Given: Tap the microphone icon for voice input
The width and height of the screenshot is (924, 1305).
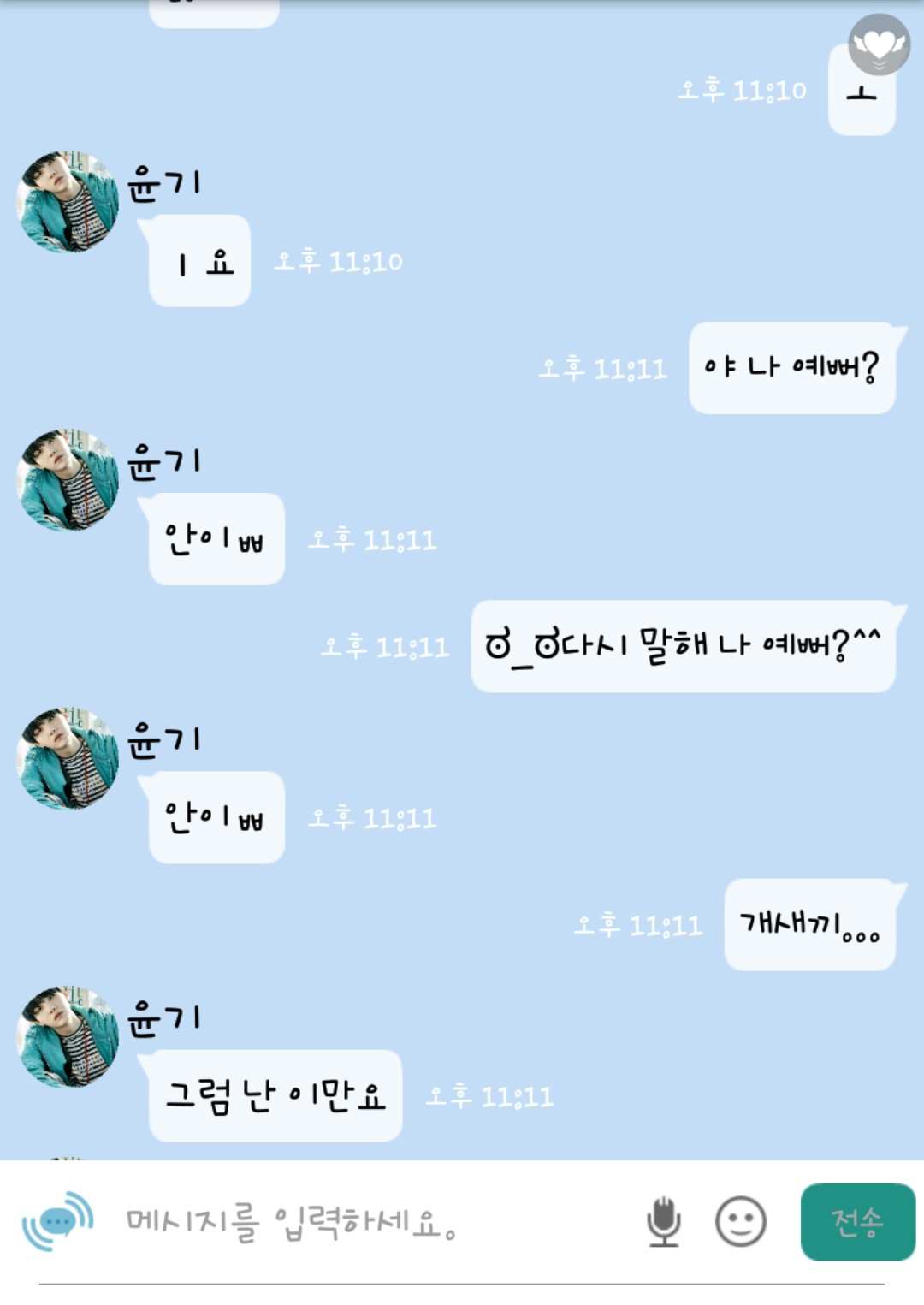Looking at the screenshot, I should tap(663, 1221).
